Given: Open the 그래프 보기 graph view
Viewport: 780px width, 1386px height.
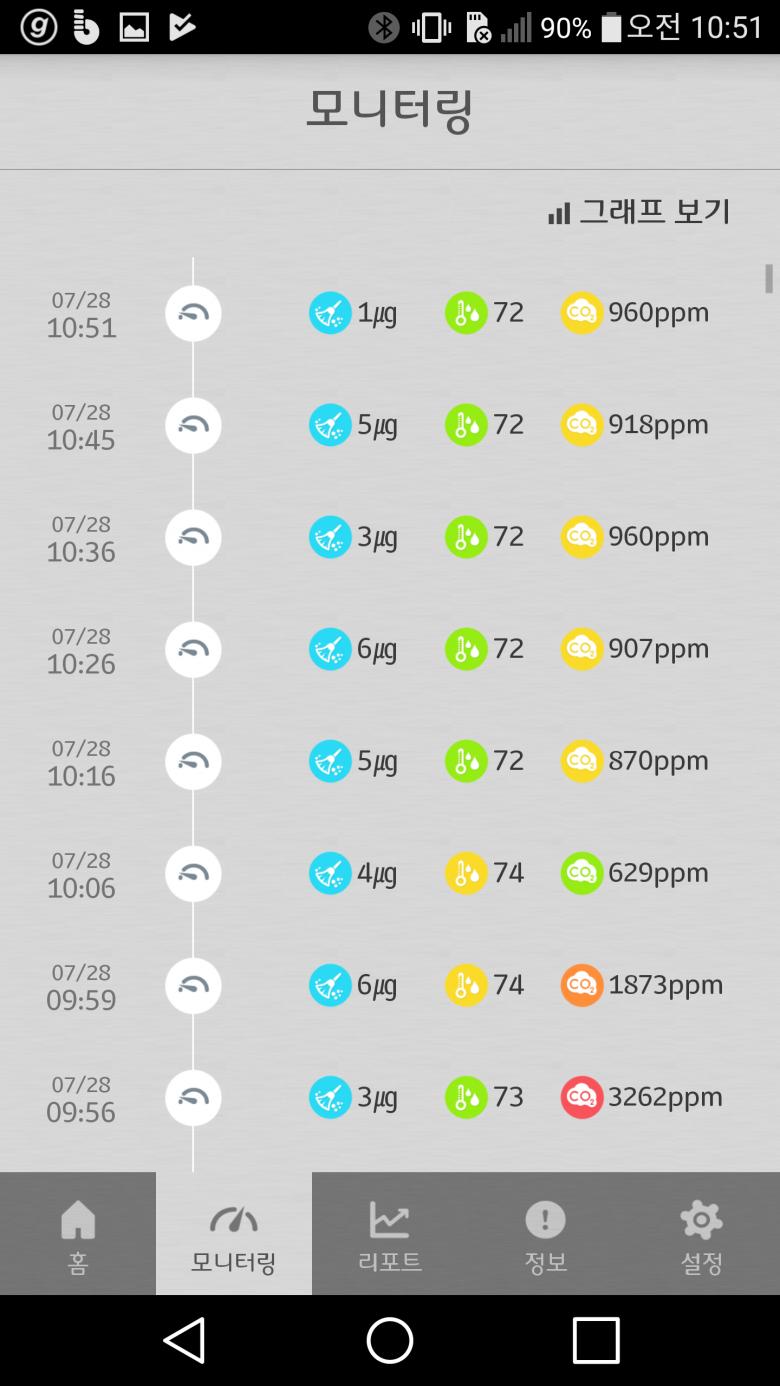Looking at the screenshot, I should (640, 212).
